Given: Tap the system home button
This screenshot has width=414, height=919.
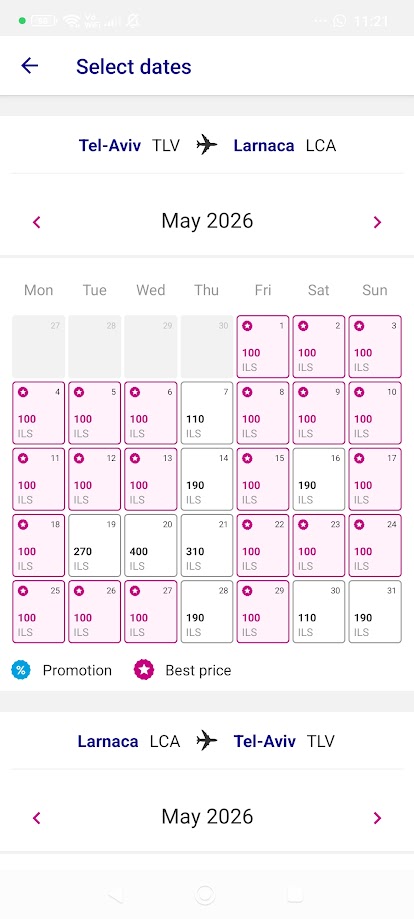Looking at the screenshot, I should tap(205, 894).
